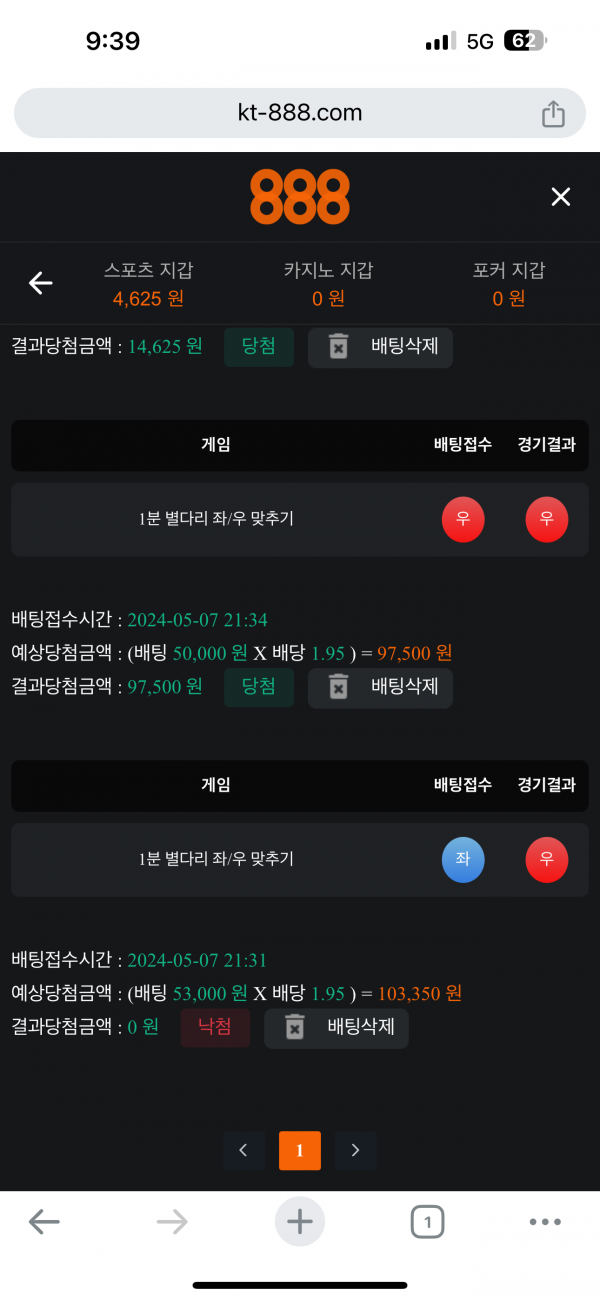Go to the previous results page
This screenshot has width=600, height=1300.
[x=244, y=1151]
